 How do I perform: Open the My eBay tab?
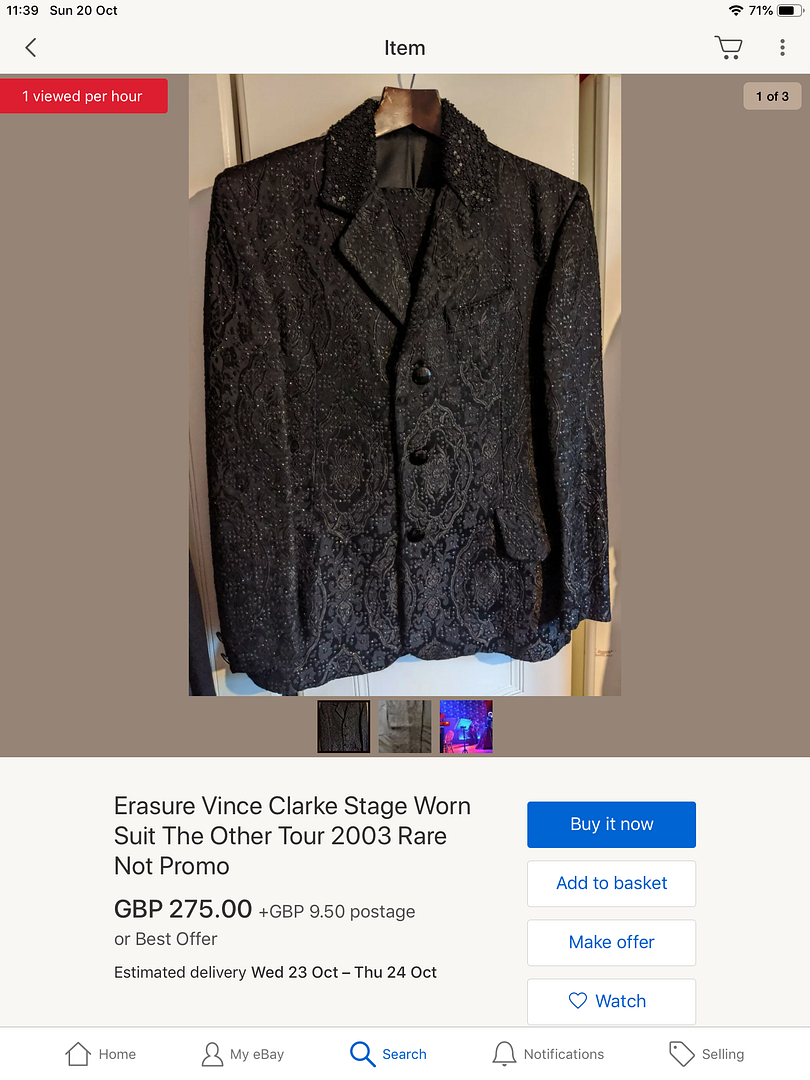click(243, 1054)
